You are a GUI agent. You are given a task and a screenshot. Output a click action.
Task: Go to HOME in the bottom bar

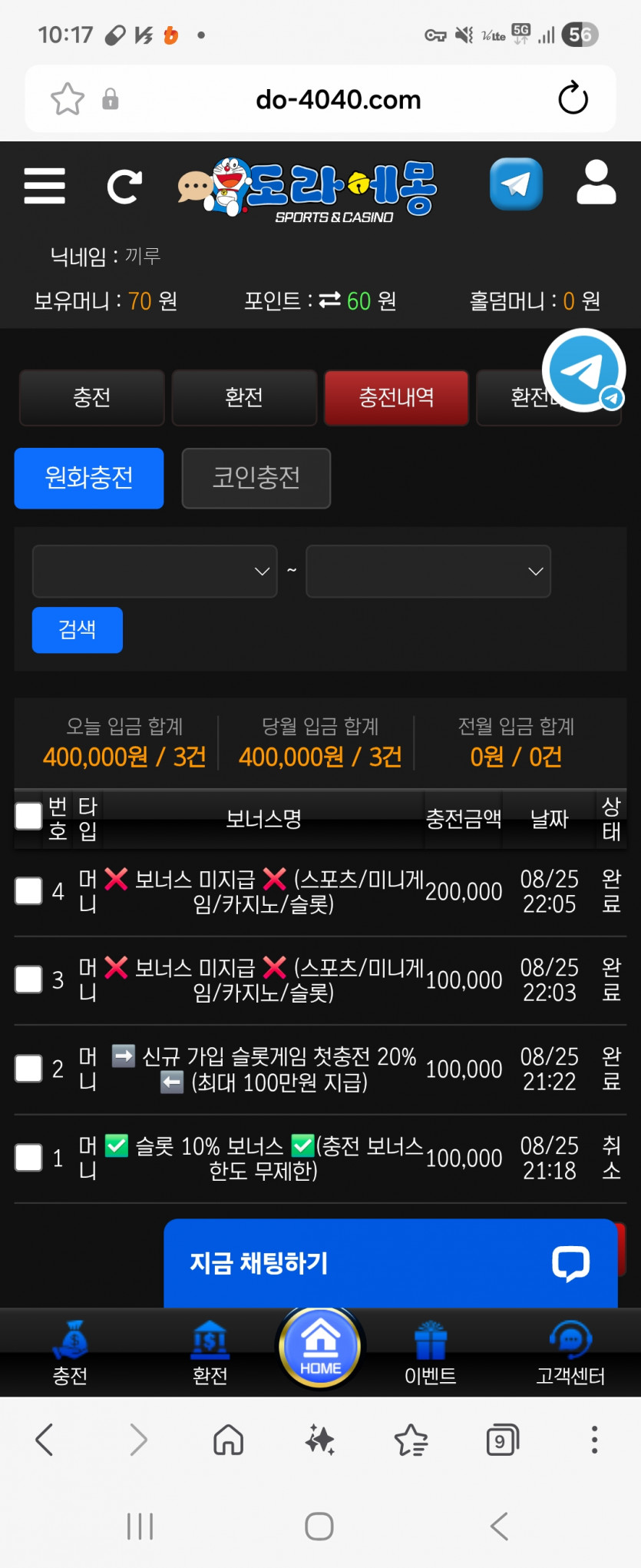320,1348
